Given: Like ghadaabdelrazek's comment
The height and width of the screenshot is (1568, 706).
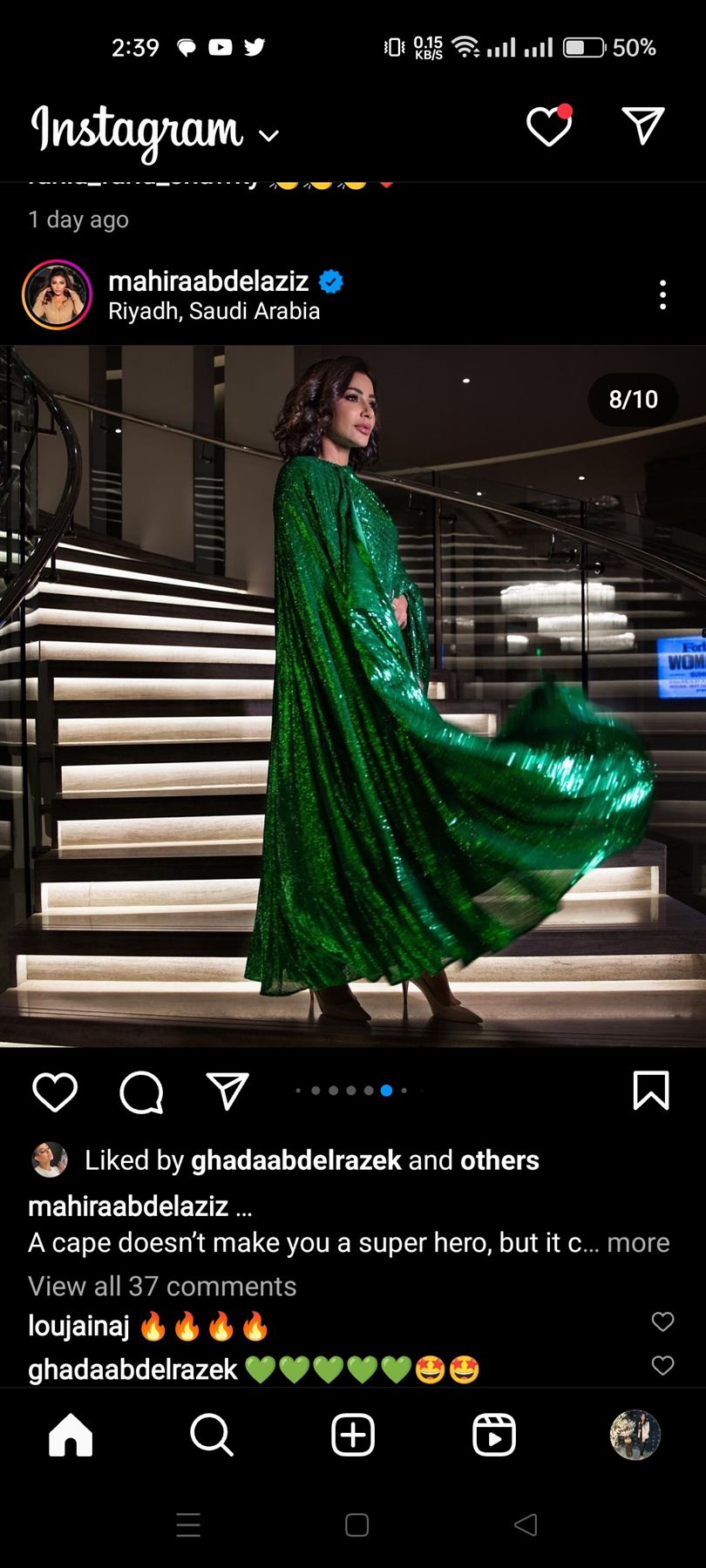Looking at the screenshot, I should click(663, 1366).
